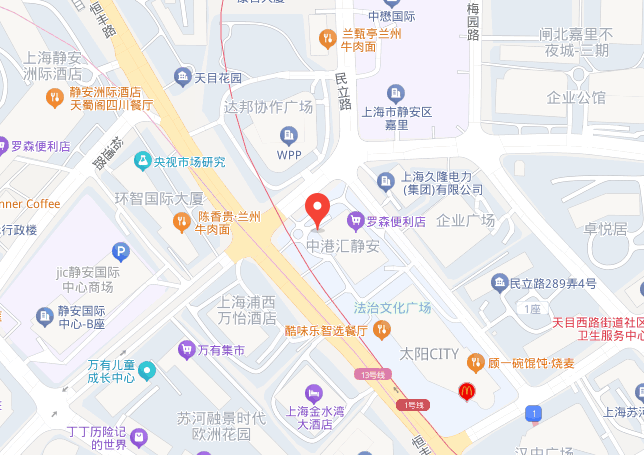
Task: Select the WPP building marker
Action: coord(289,135)
